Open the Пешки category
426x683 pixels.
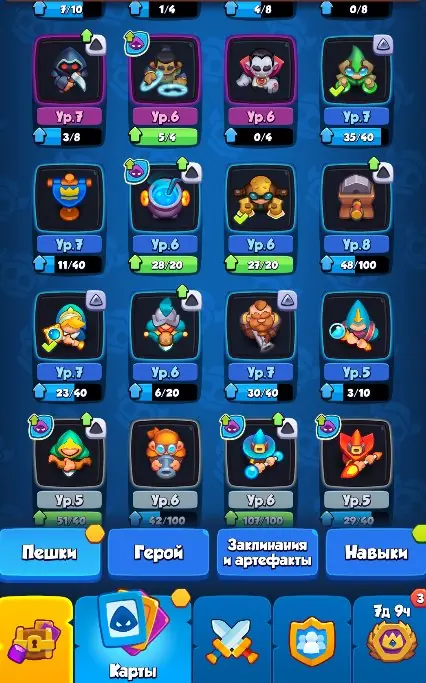pos(51,553)
